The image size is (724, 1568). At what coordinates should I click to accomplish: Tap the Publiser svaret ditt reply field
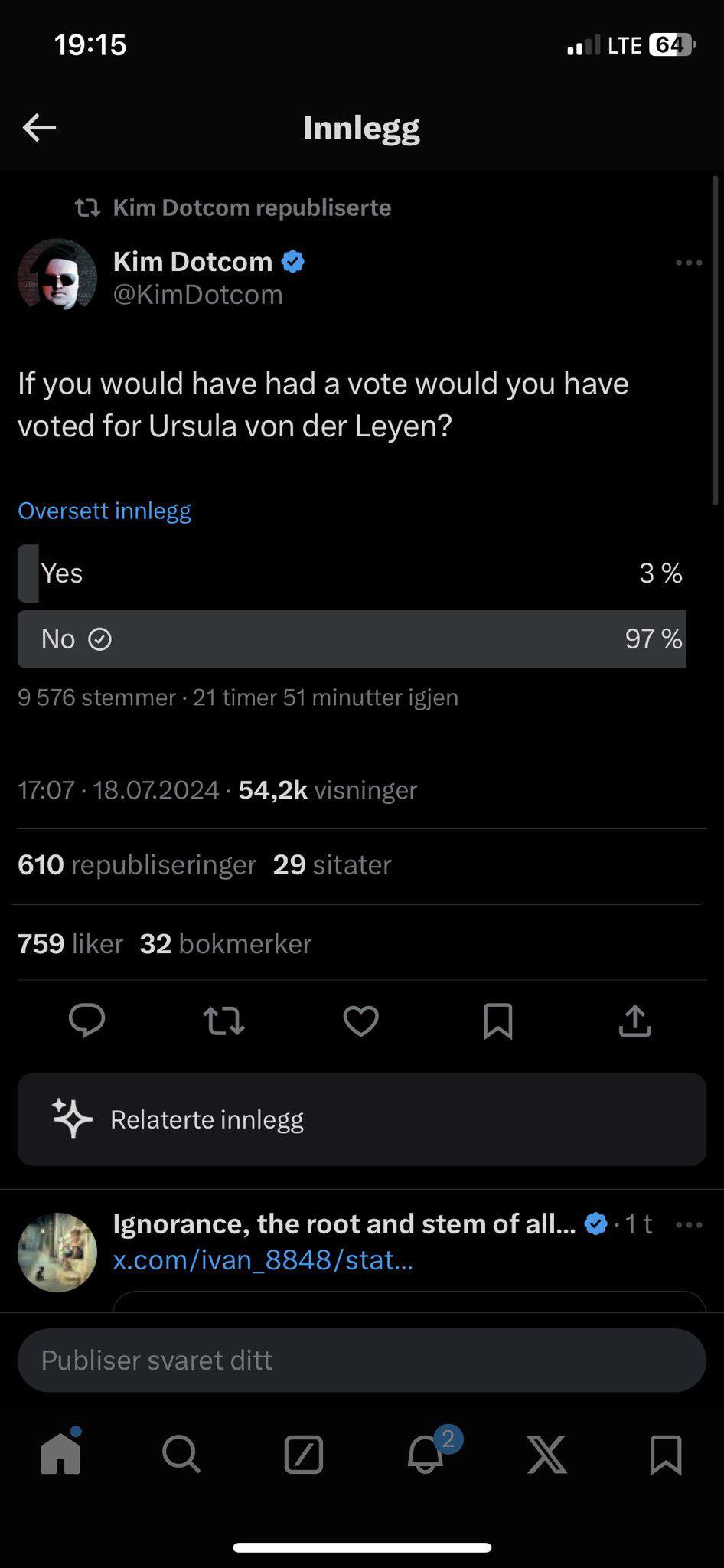point(361,1361)
